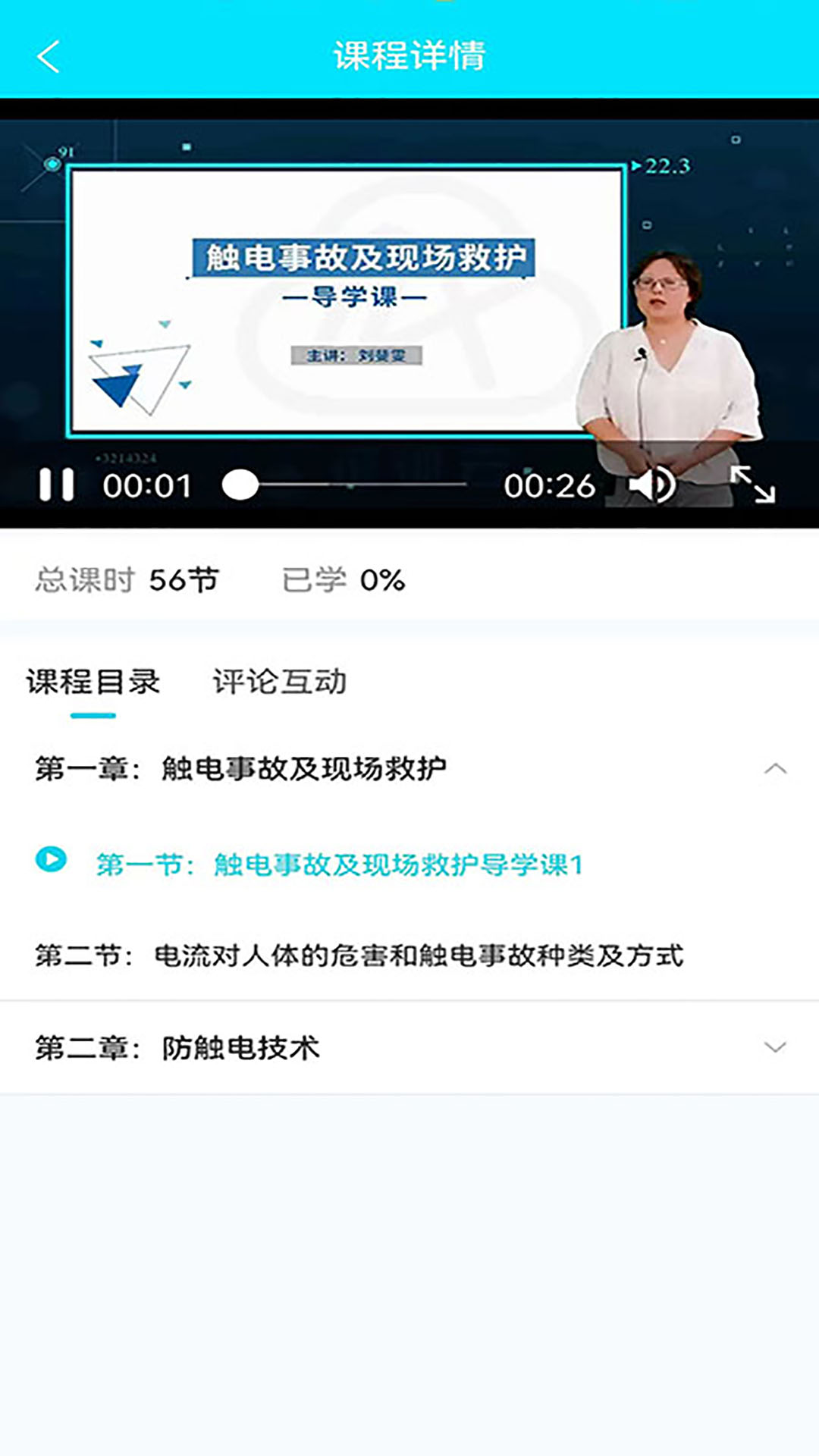Image resolution: width=819 pixels, height=1456 pixels.
Task: Switch to the 评论互动 tab
Action: (280, 682)
